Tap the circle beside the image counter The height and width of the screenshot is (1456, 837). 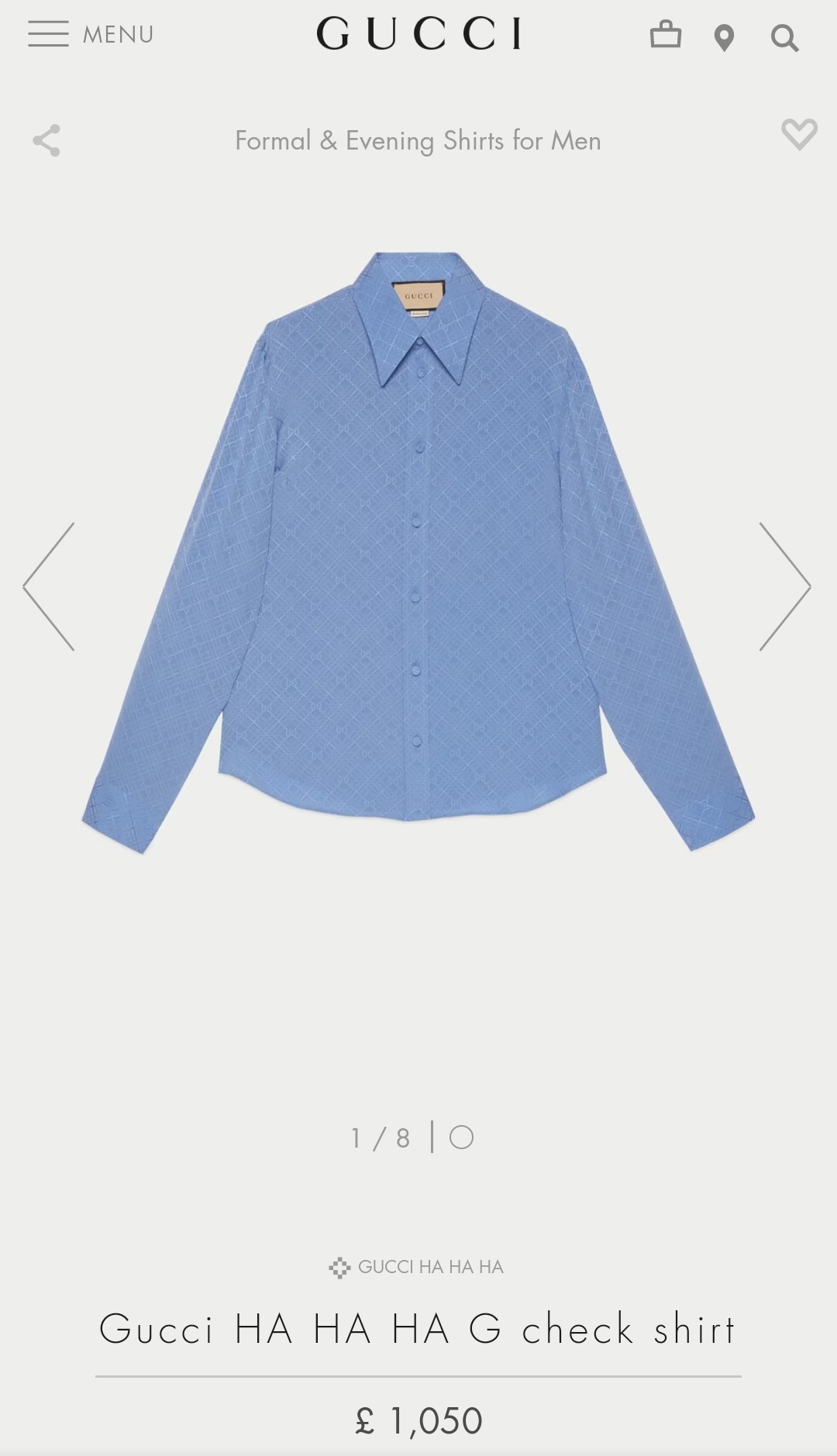[461, 1138]
